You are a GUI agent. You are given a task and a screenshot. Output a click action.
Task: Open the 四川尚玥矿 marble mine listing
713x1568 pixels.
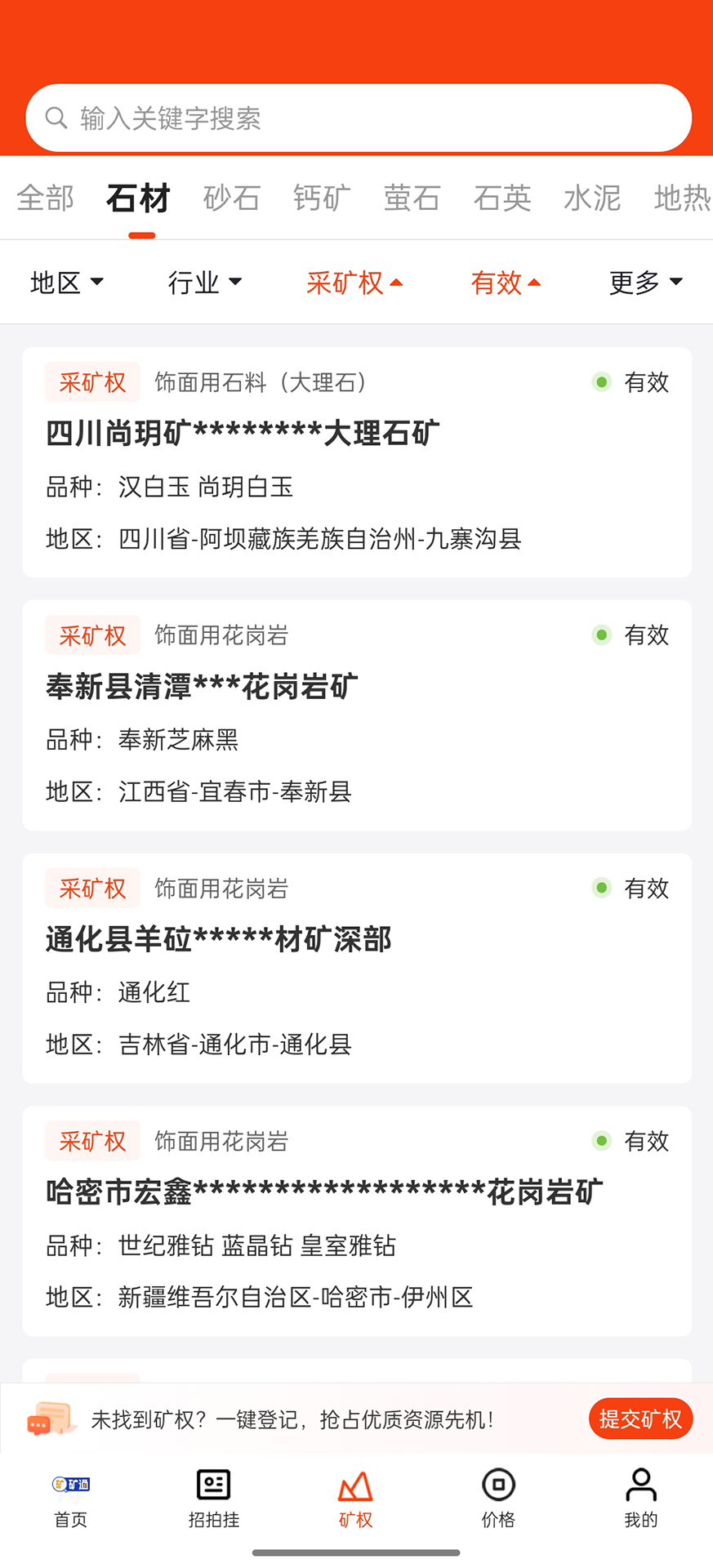(243, 433)
